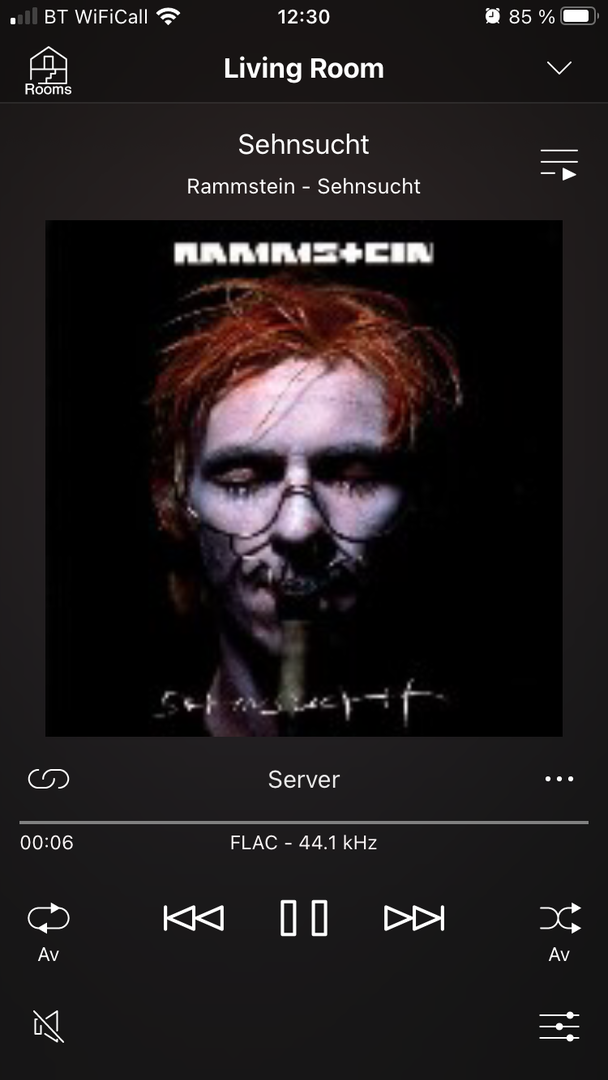The image size is (608, 1080).
Task: Skip to the next track
Action: tap(414, 918)
